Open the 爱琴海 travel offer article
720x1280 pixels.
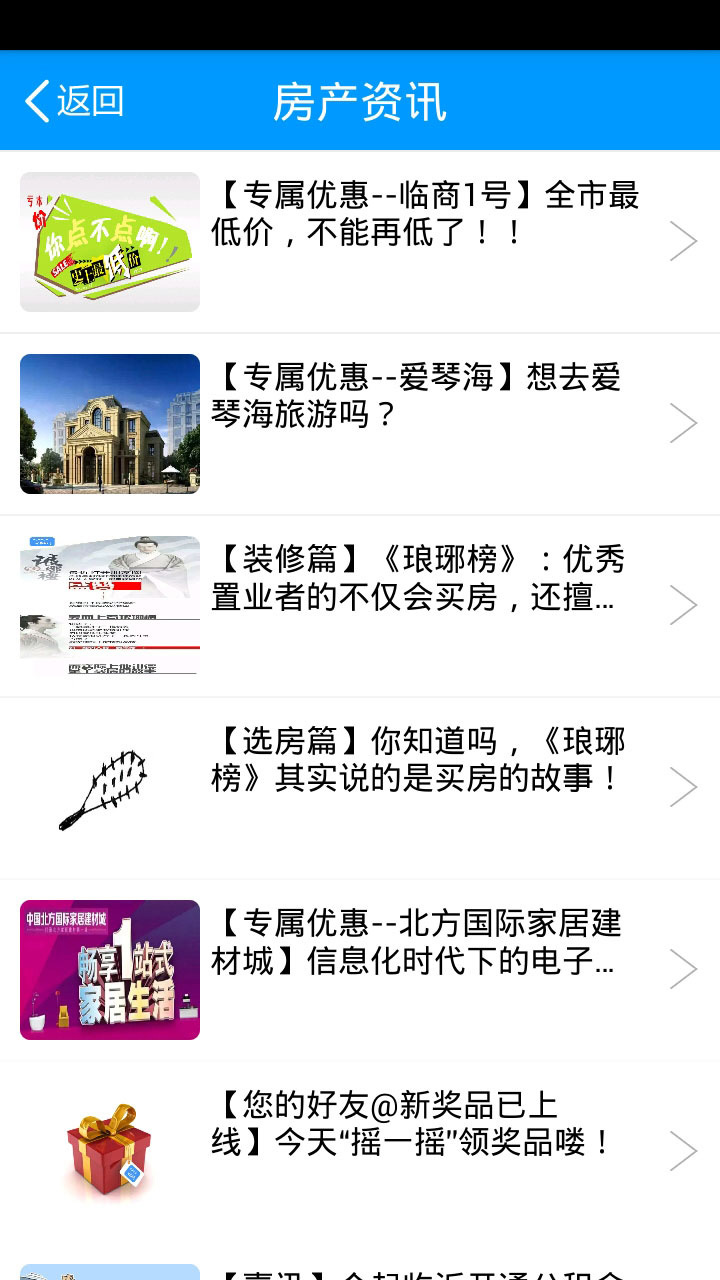click(x=424, y=396)
